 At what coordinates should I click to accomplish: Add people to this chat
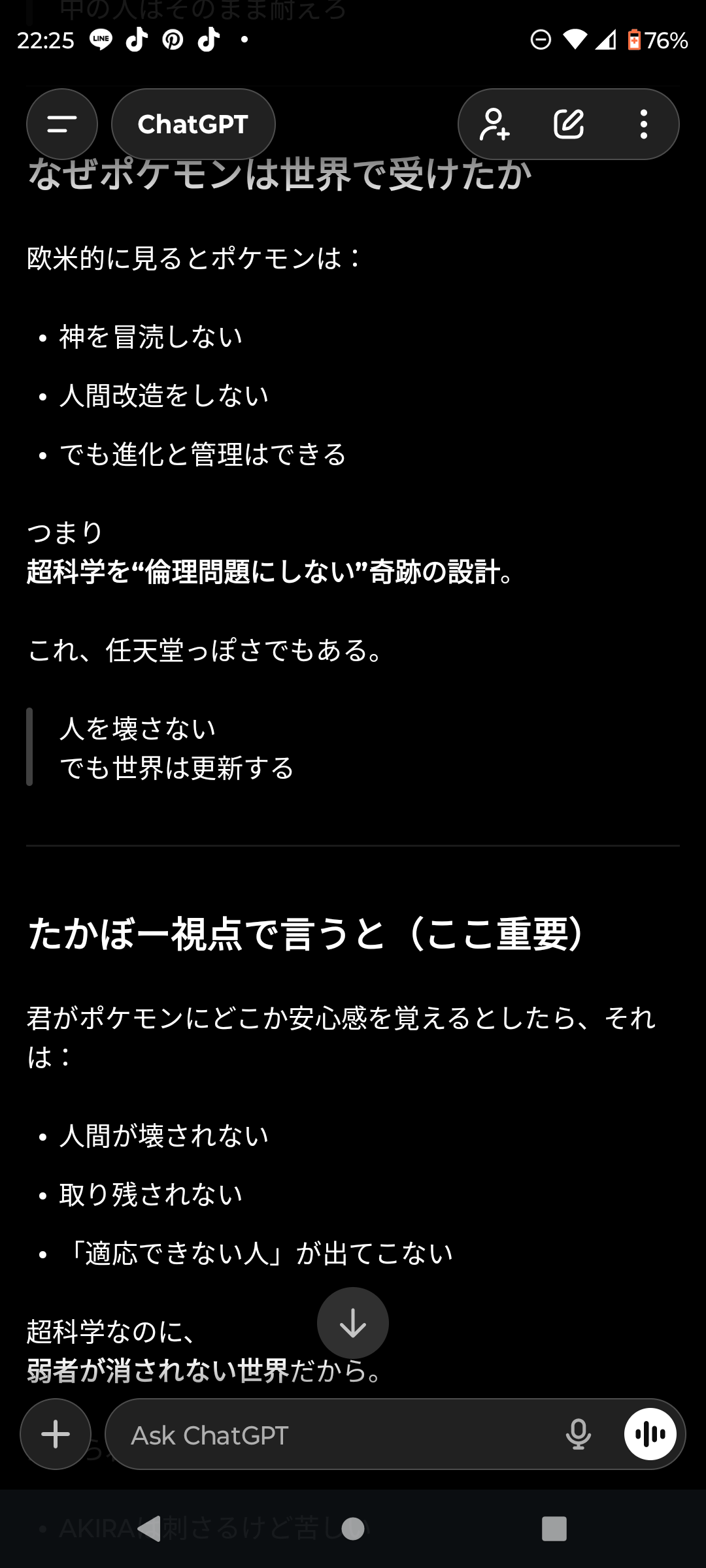(x=494, y=124)
